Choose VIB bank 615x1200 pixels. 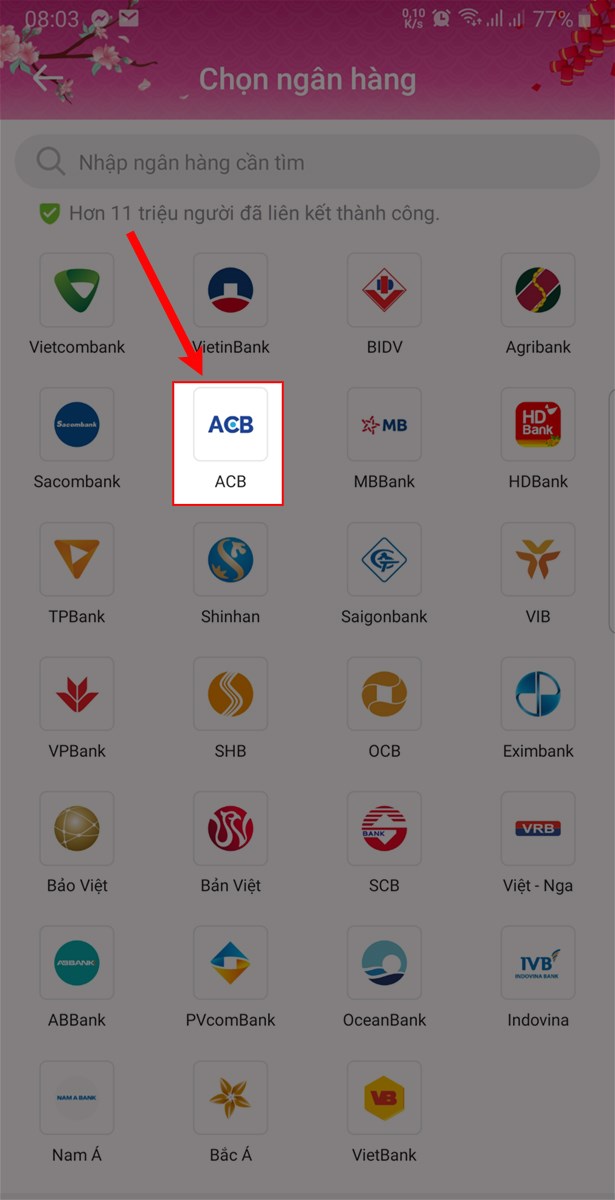(x=538, y=560)
